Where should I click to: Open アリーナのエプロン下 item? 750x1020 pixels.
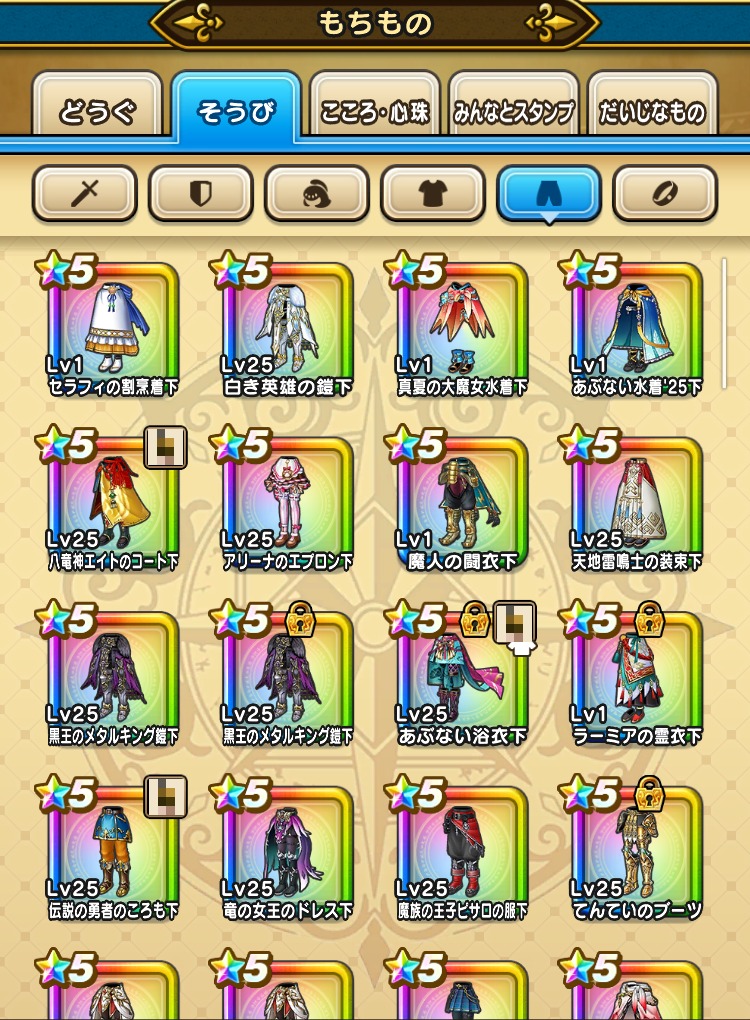pyautogui.click(x=287, y=505)
